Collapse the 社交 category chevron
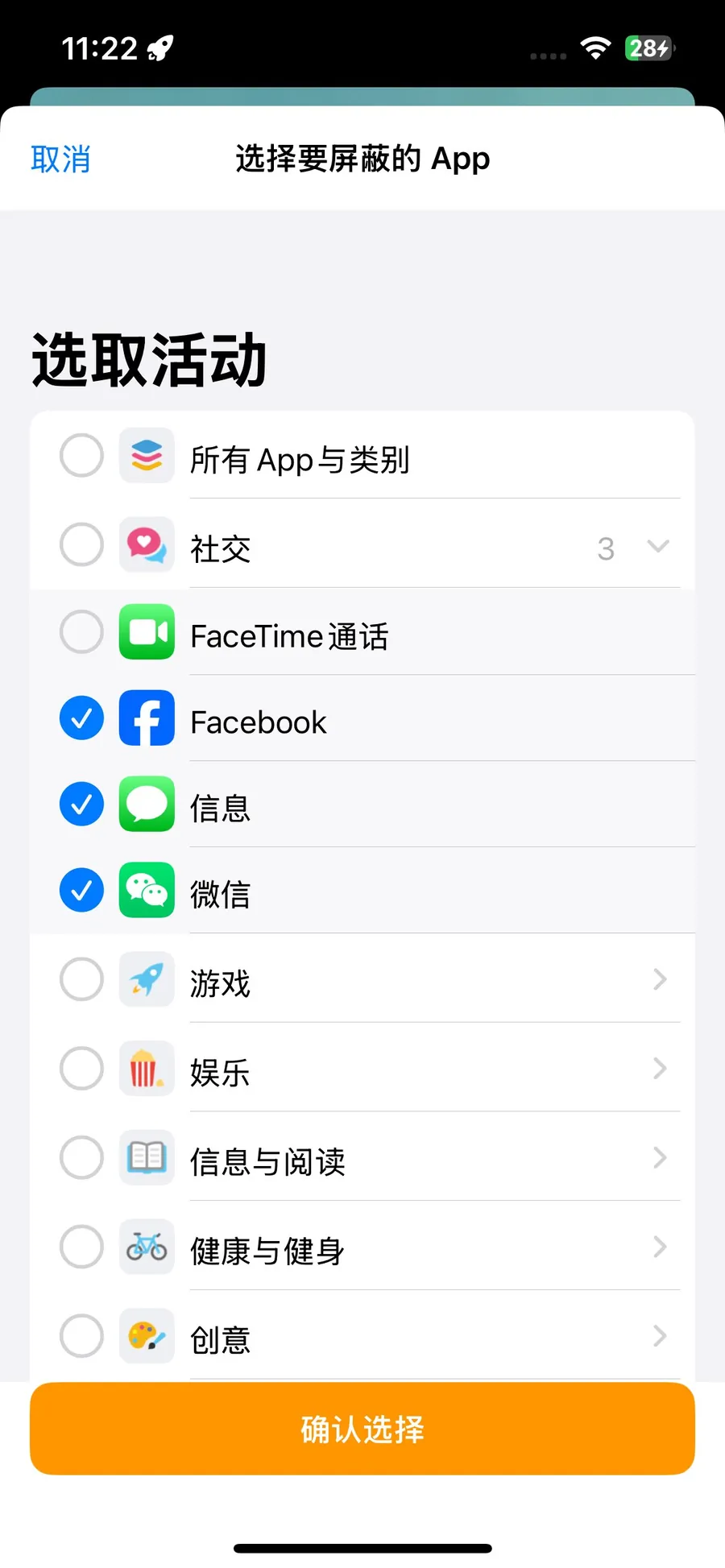 tap(659, 545)
